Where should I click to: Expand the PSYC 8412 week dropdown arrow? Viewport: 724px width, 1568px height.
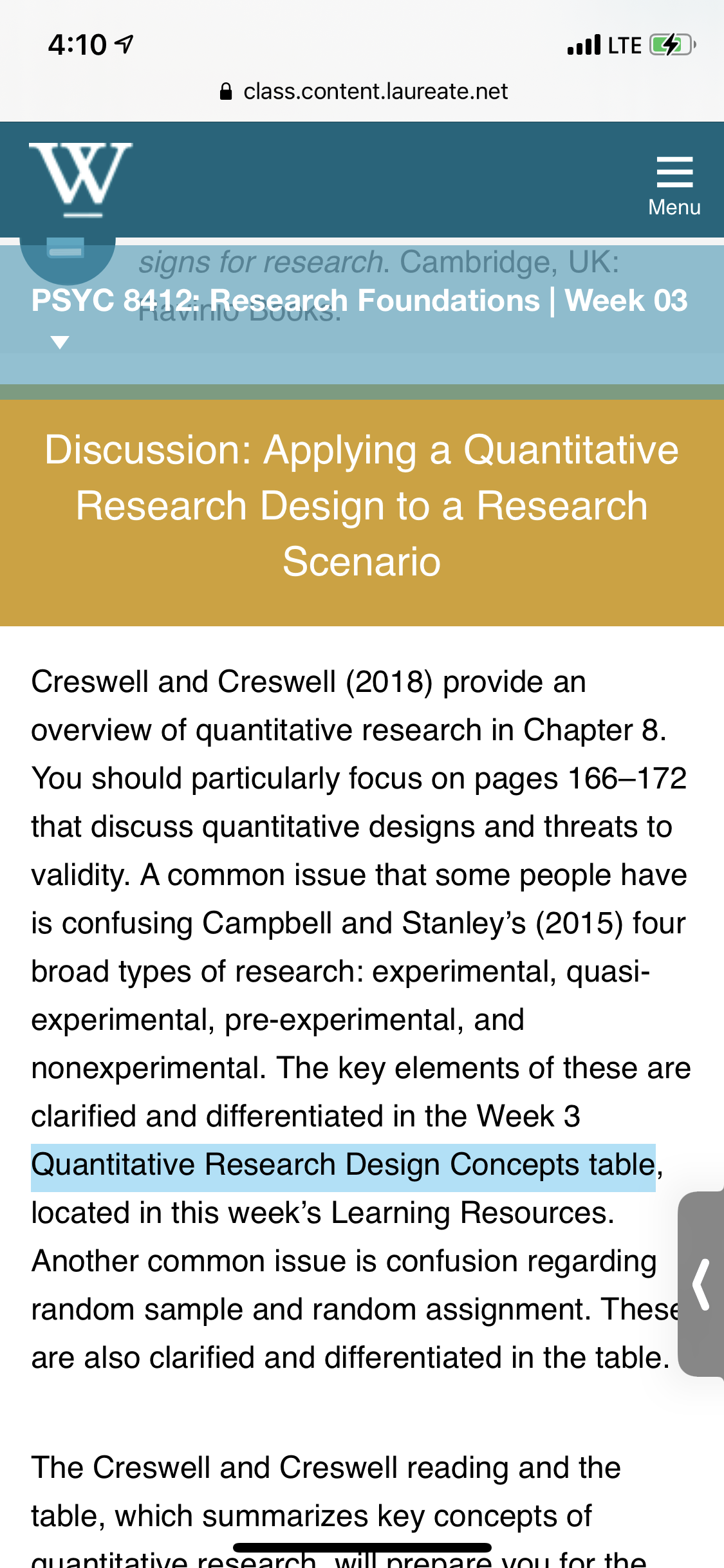[x=60, y=342]
